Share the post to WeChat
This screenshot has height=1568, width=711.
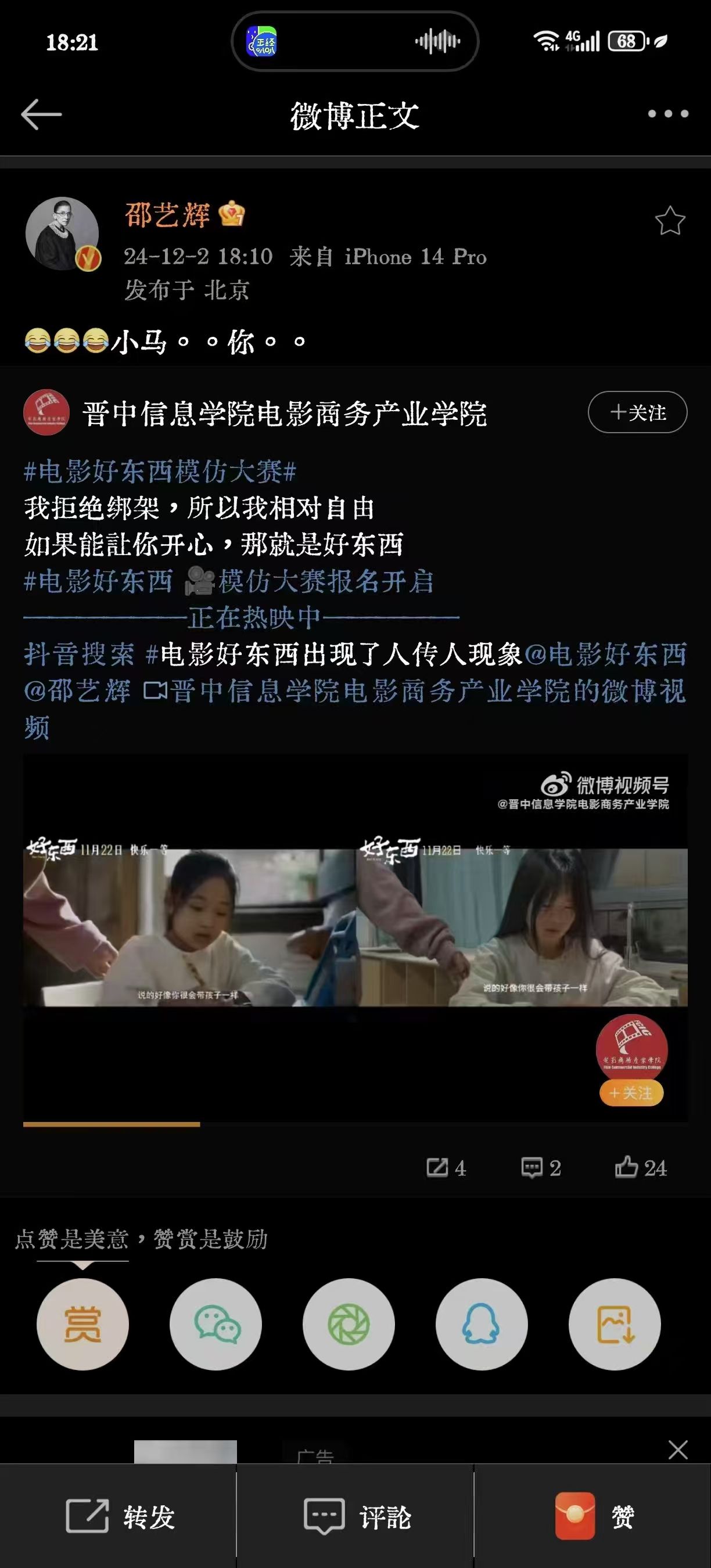coord(216,1324)
